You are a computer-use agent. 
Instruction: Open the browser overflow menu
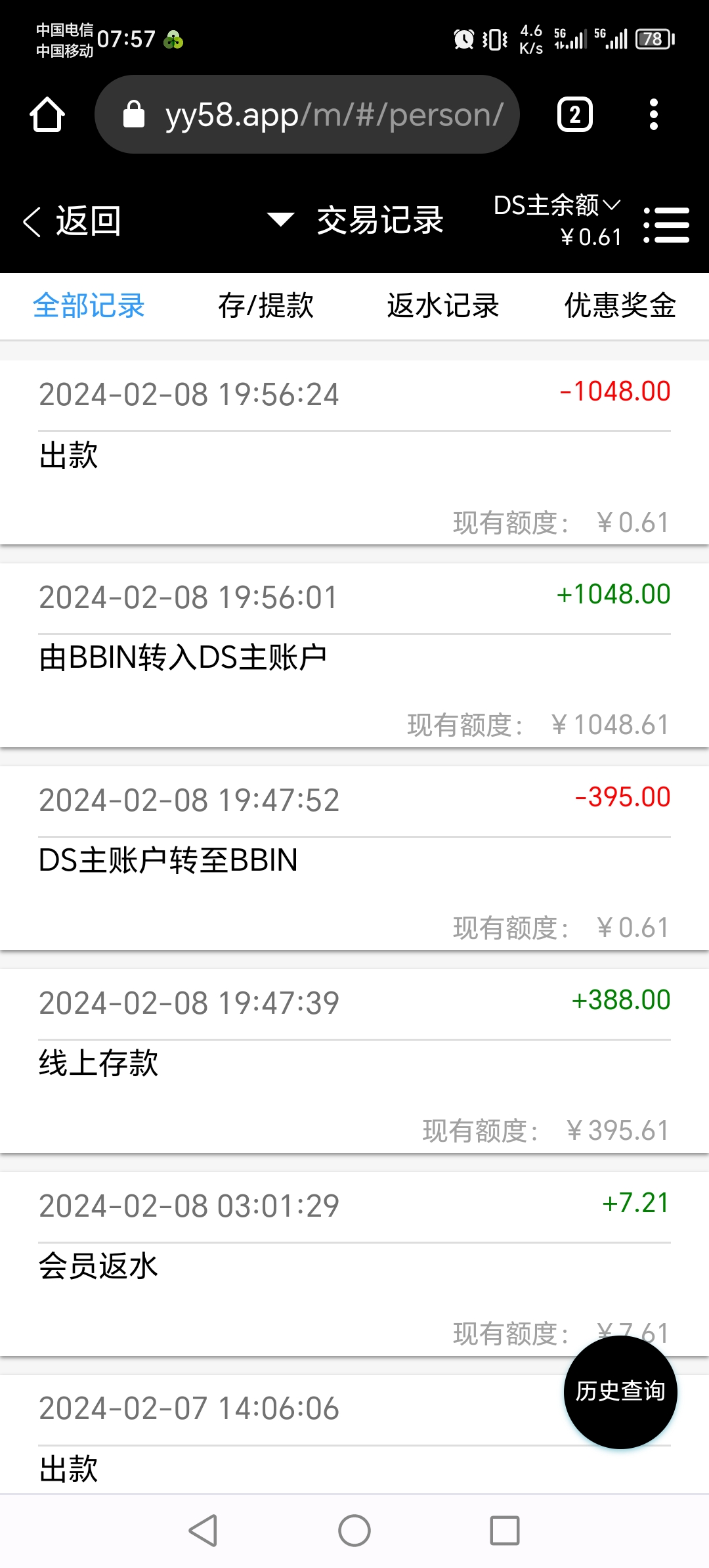[x=653, y=115]
